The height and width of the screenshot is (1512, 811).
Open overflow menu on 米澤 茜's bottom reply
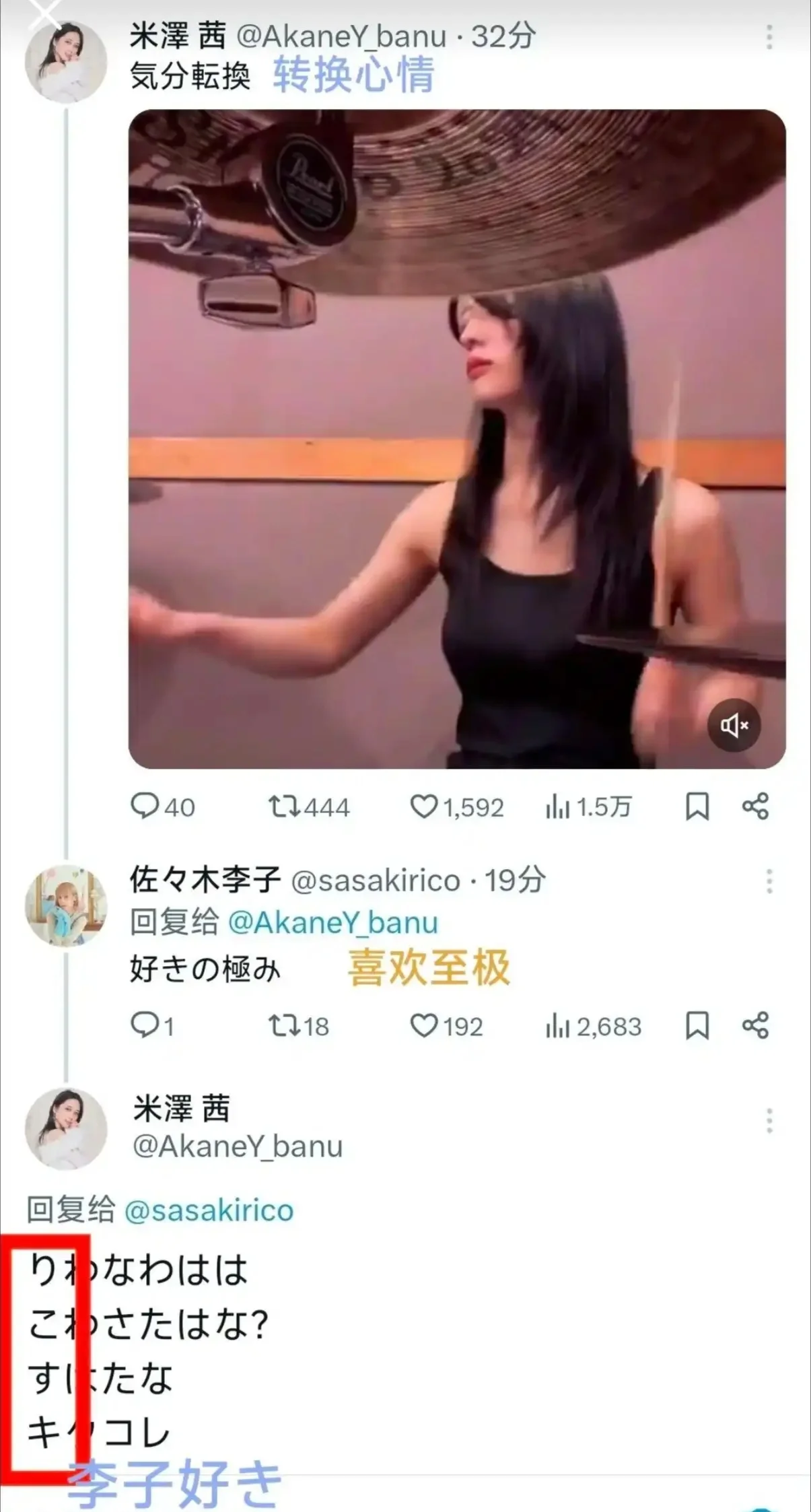pos(769,1121)
